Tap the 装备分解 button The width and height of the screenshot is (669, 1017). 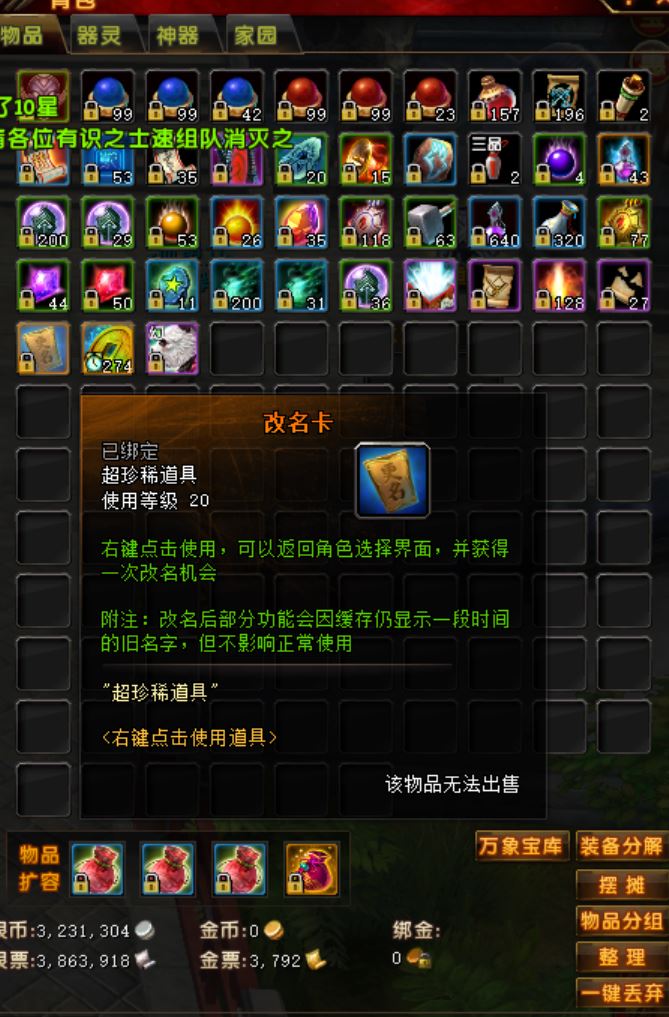pyautogui.click(x=621, y=847)
